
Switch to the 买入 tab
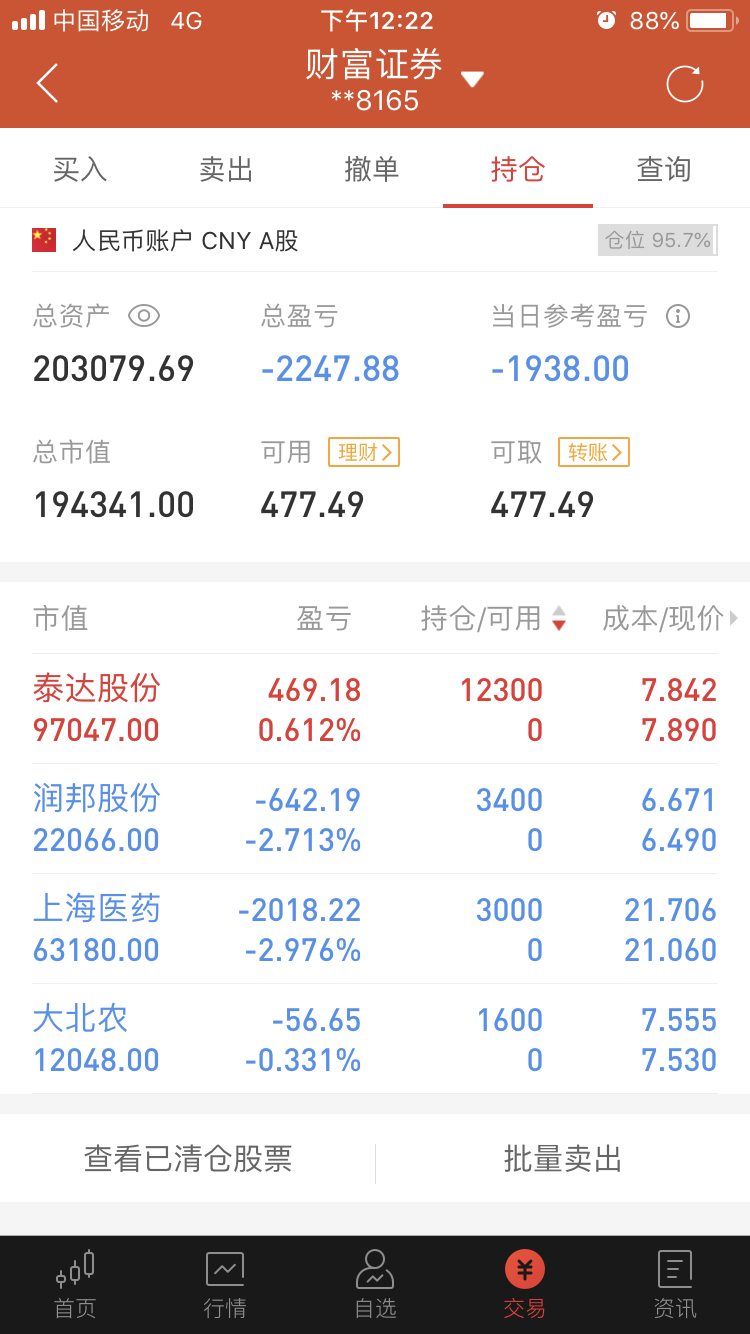(80, 169)
